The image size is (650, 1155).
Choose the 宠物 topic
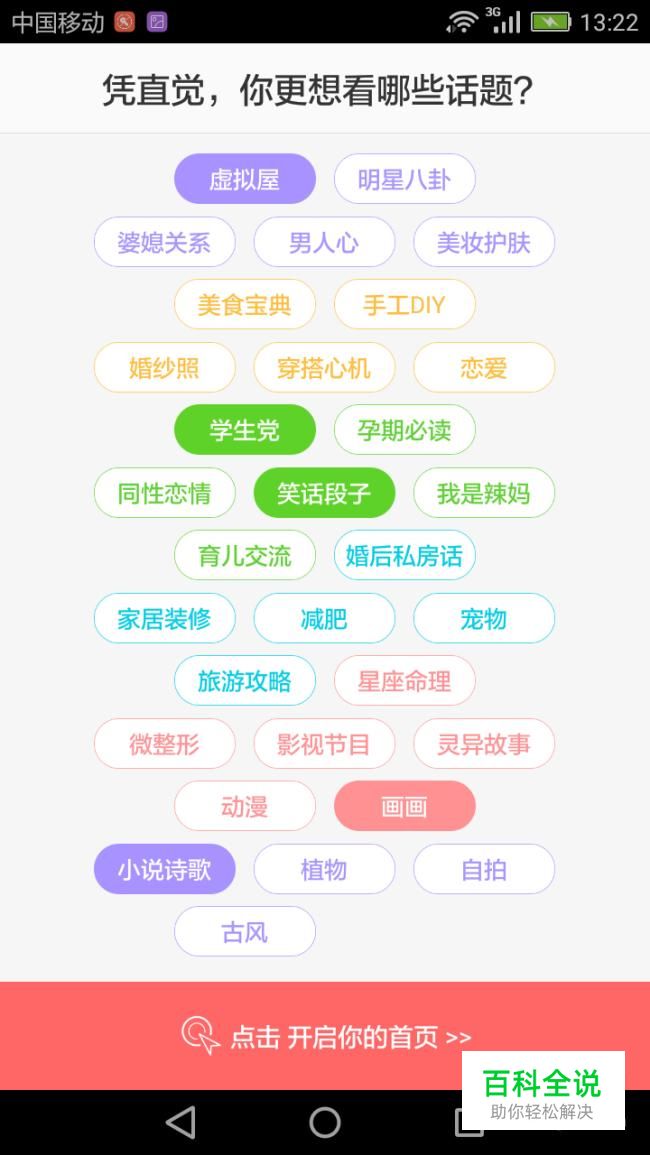pyautogui.click(x=484, y=619)
